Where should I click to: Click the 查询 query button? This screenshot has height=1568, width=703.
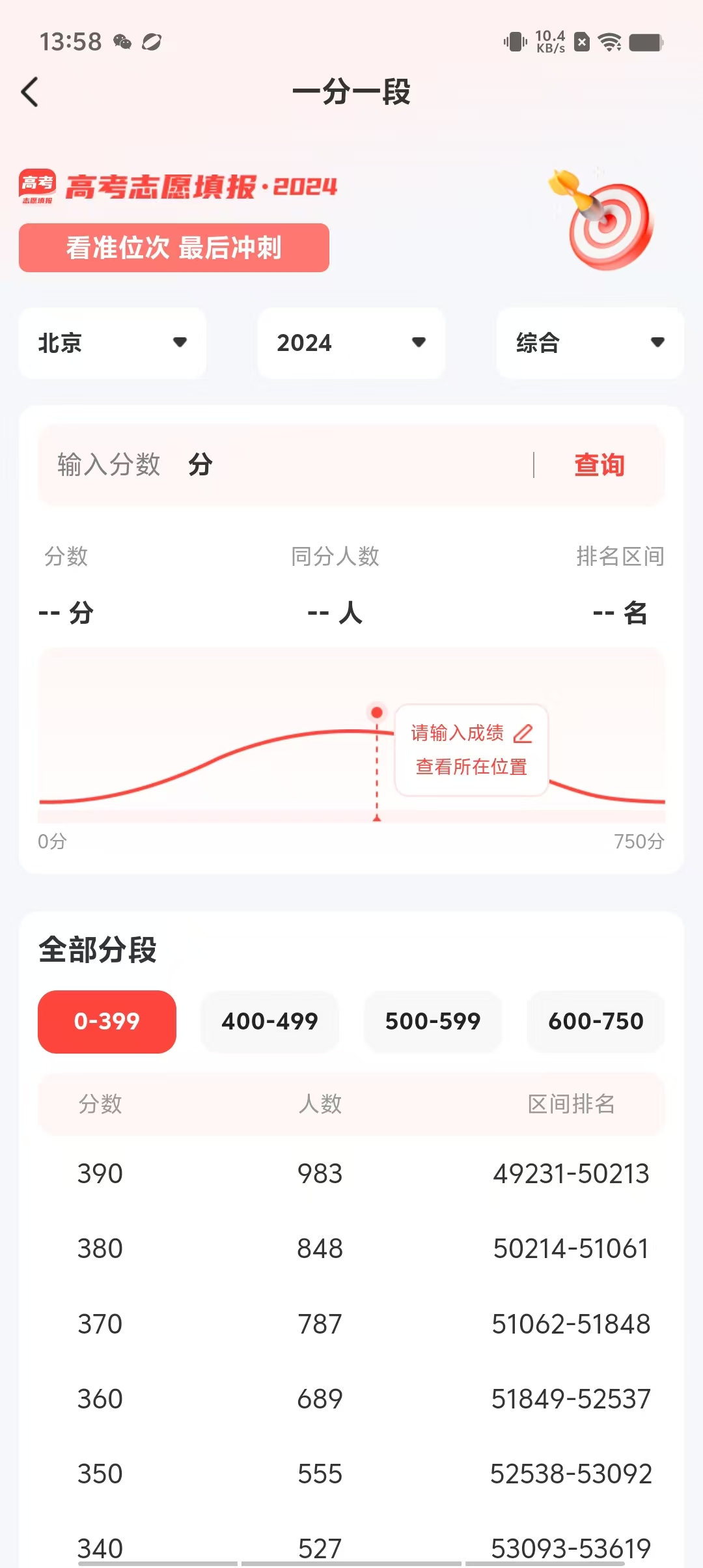[x=598, y=465]
